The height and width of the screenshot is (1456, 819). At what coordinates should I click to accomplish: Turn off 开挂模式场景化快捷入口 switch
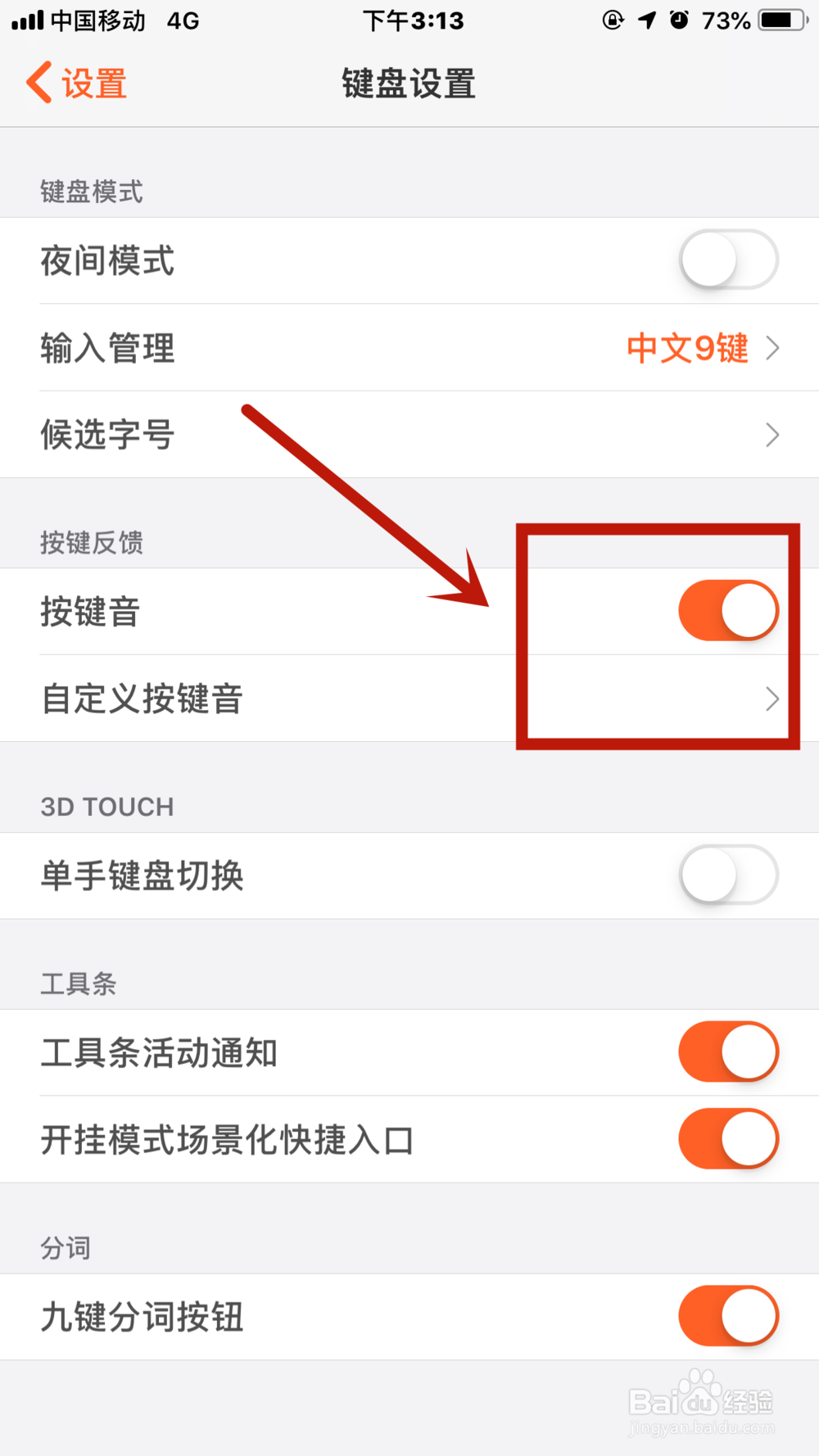pos(727,1138)
